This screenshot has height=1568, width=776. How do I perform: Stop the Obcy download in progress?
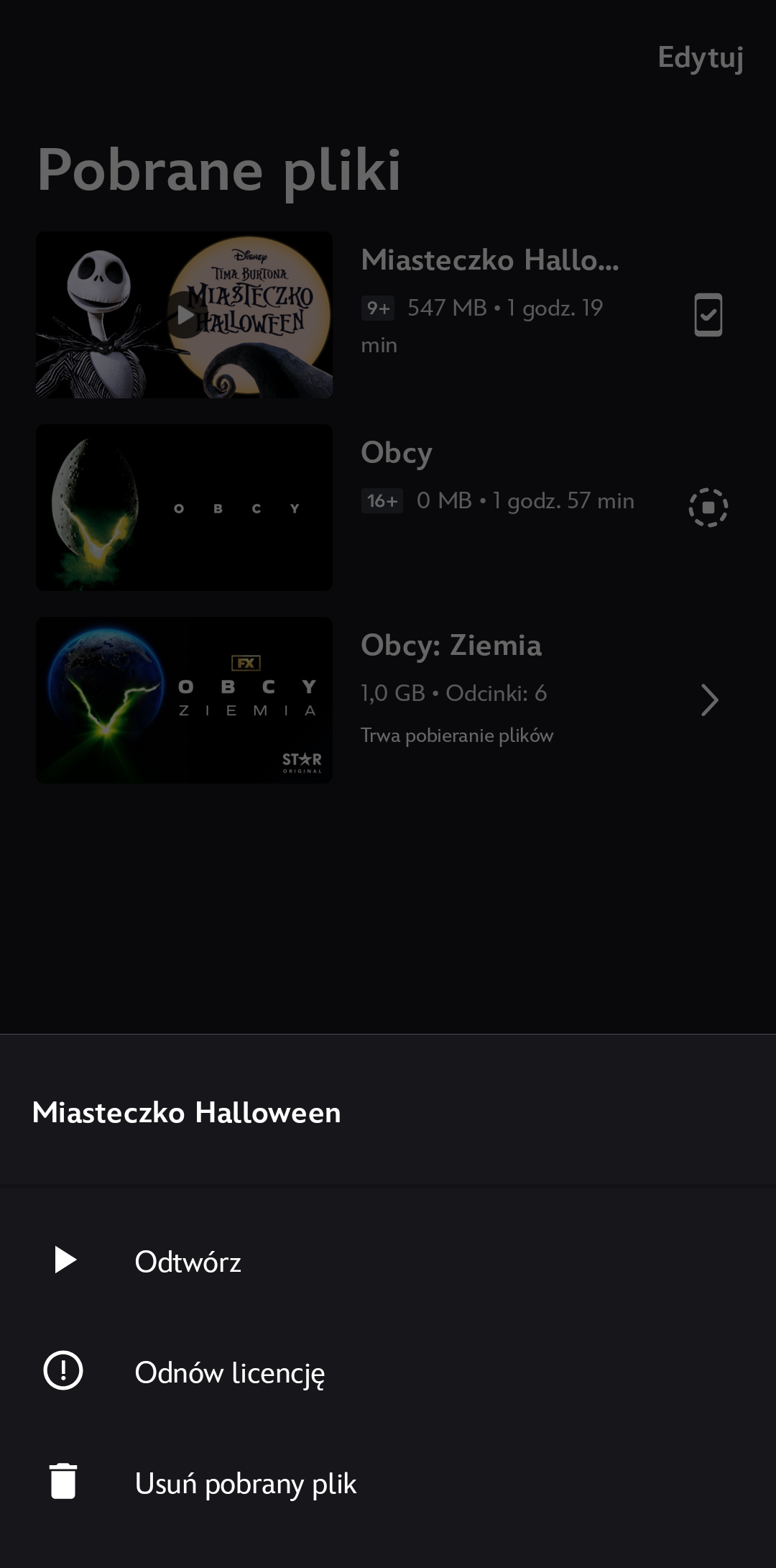pos(708,508)
